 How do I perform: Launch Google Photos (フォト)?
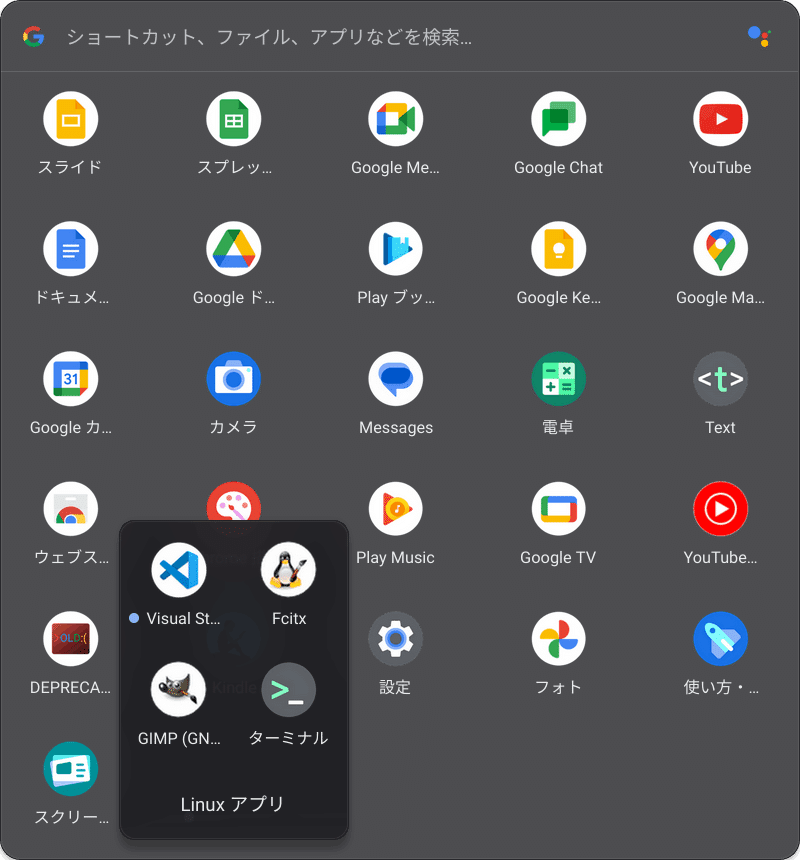pyautogui.click(x=558, y=639)
